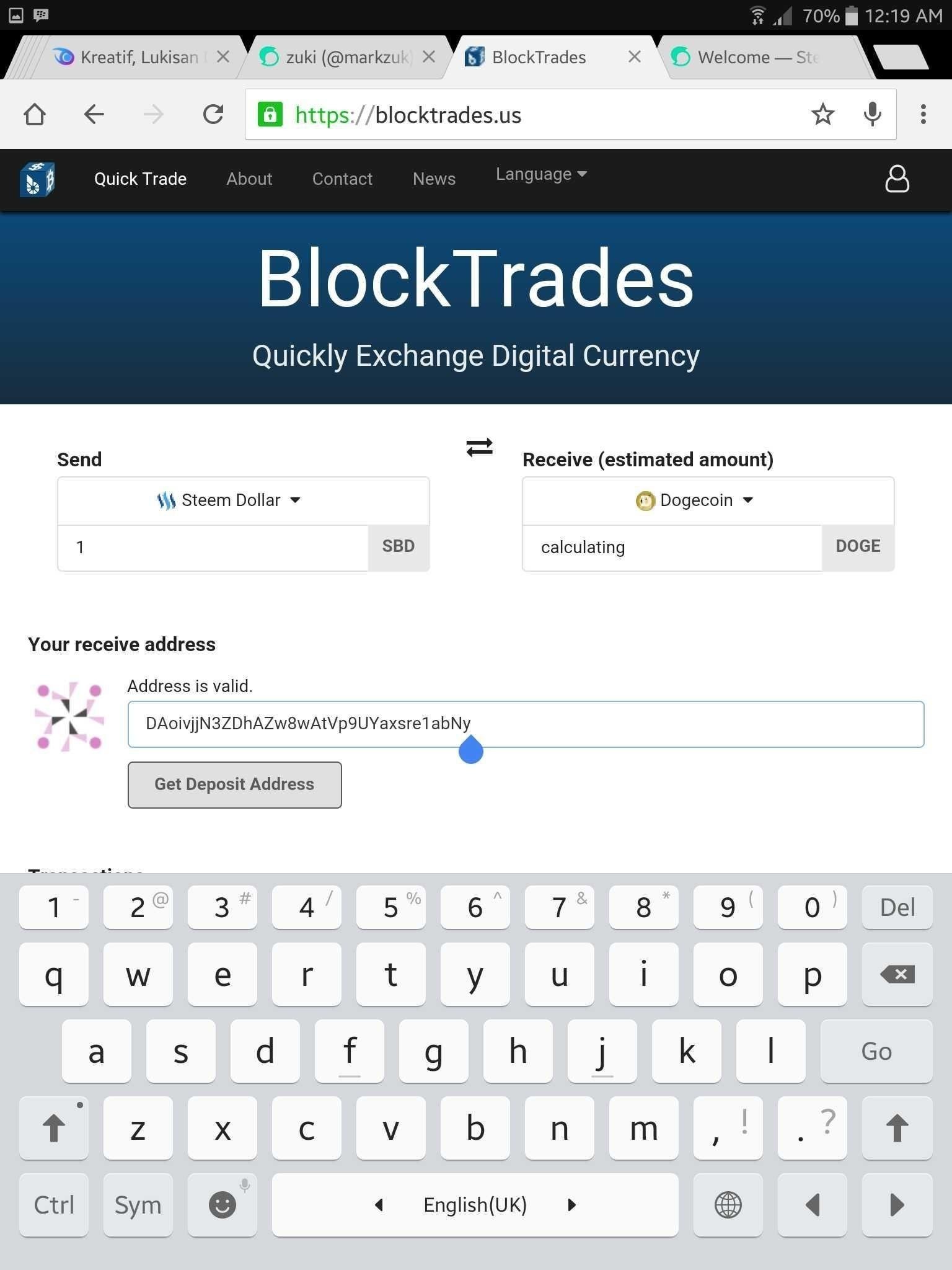Open the account profile icon

click(896, 179)
